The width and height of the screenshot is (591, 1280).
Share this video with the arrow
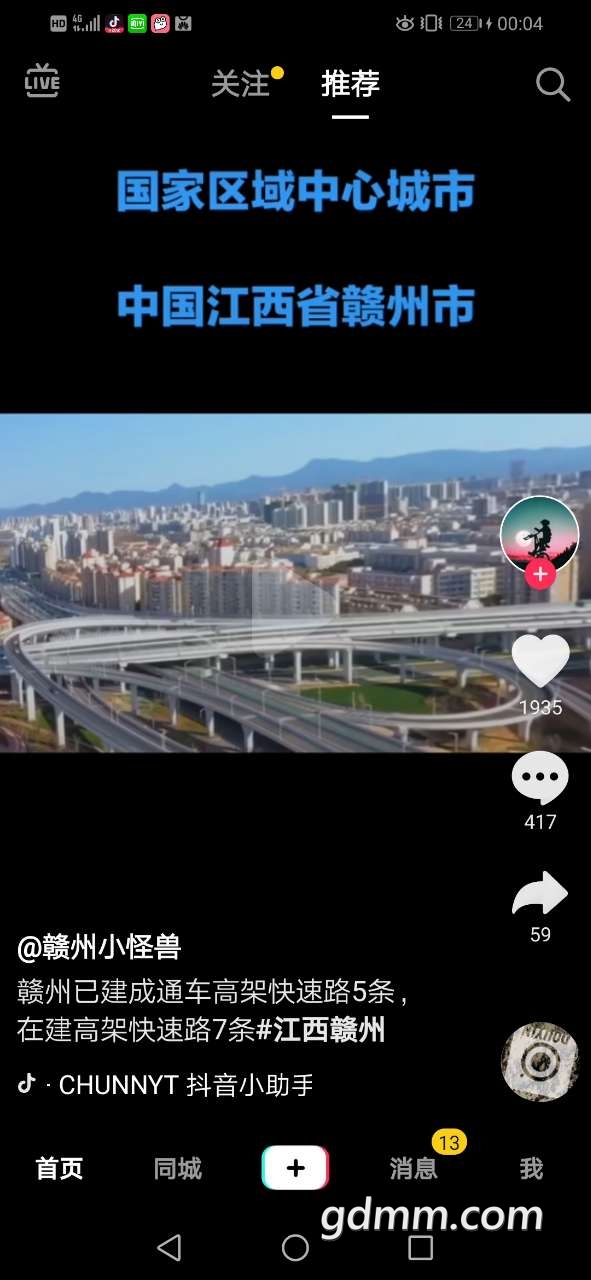click(540, 893)
